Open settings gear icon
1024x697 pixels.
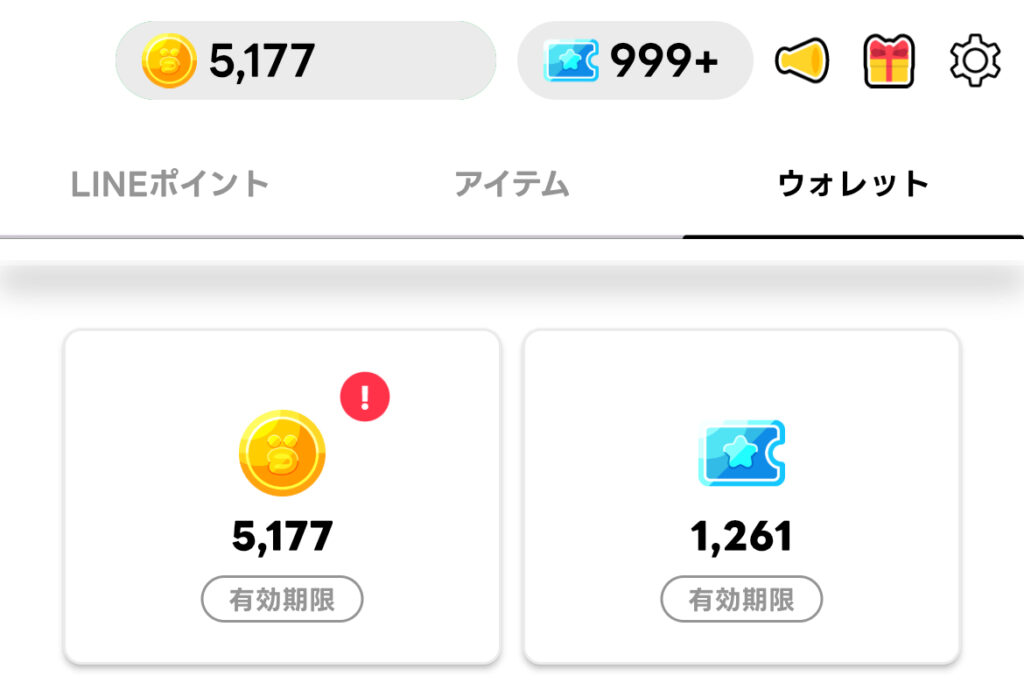[974, 61]
